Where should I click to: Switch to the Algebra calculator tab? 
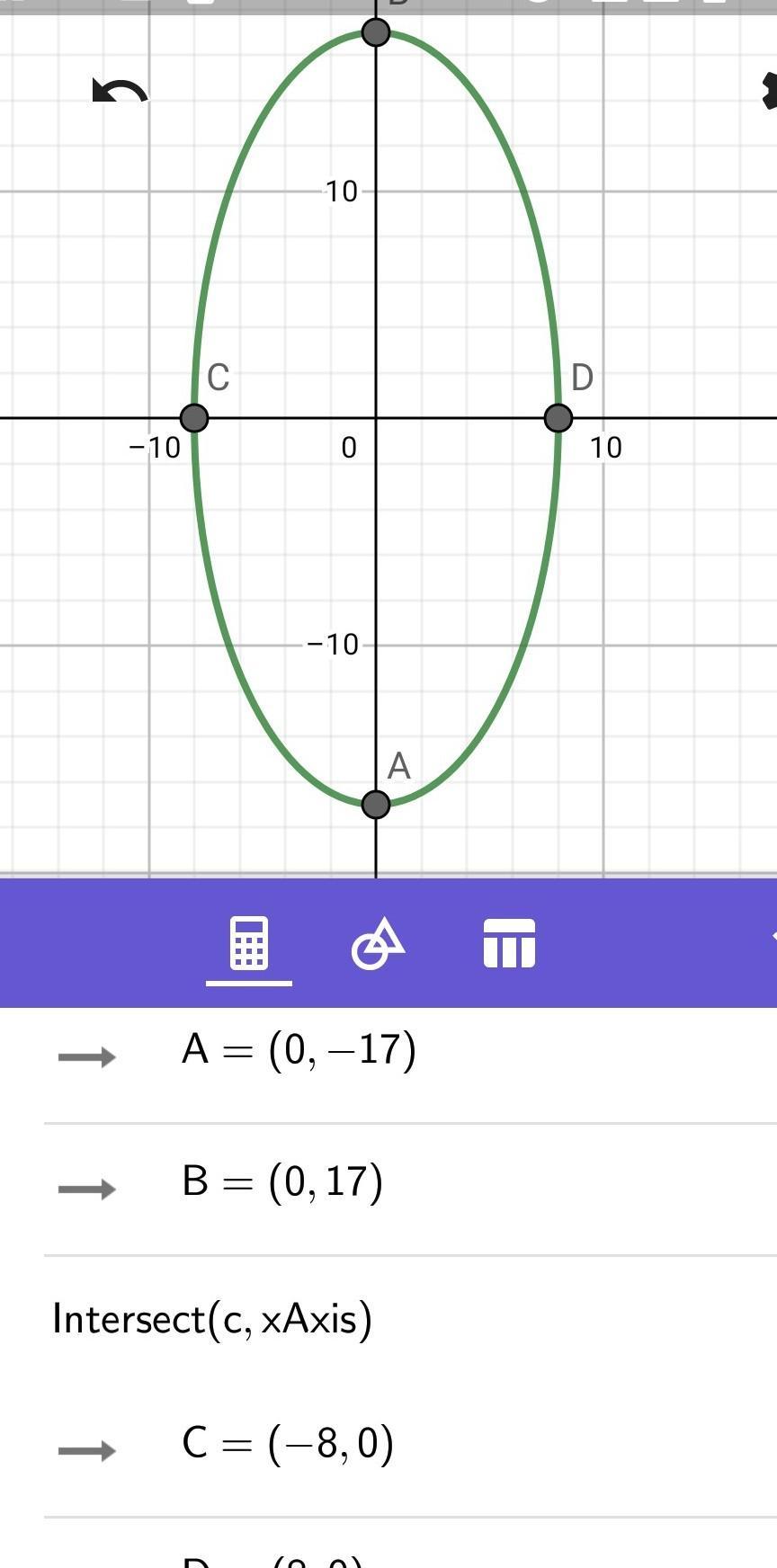[x=249, y=944]
